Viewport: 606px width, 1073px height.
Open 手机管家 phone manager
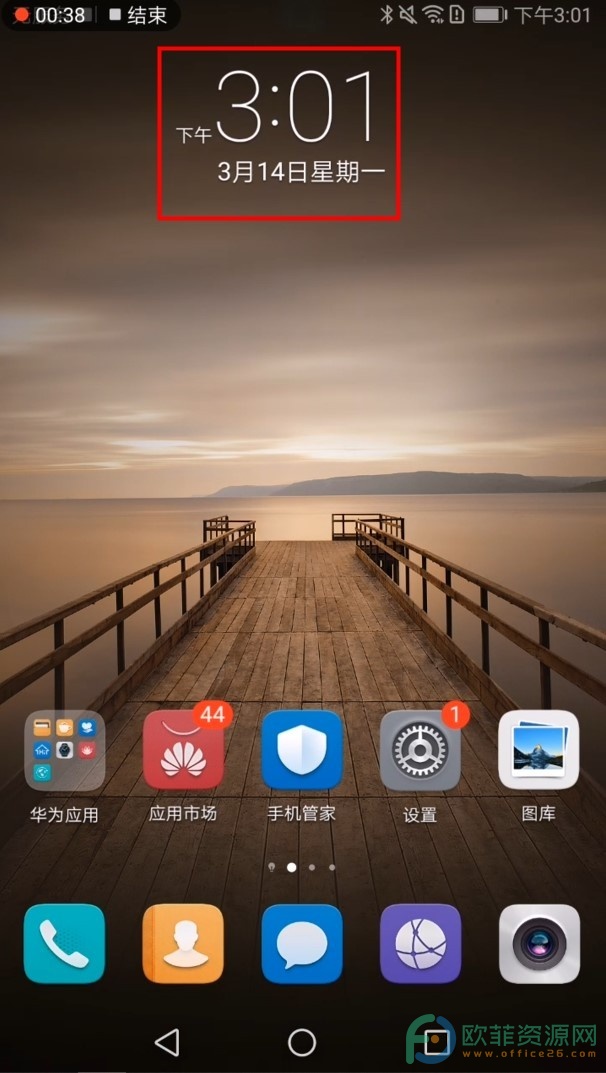click(x=302, y=750)
